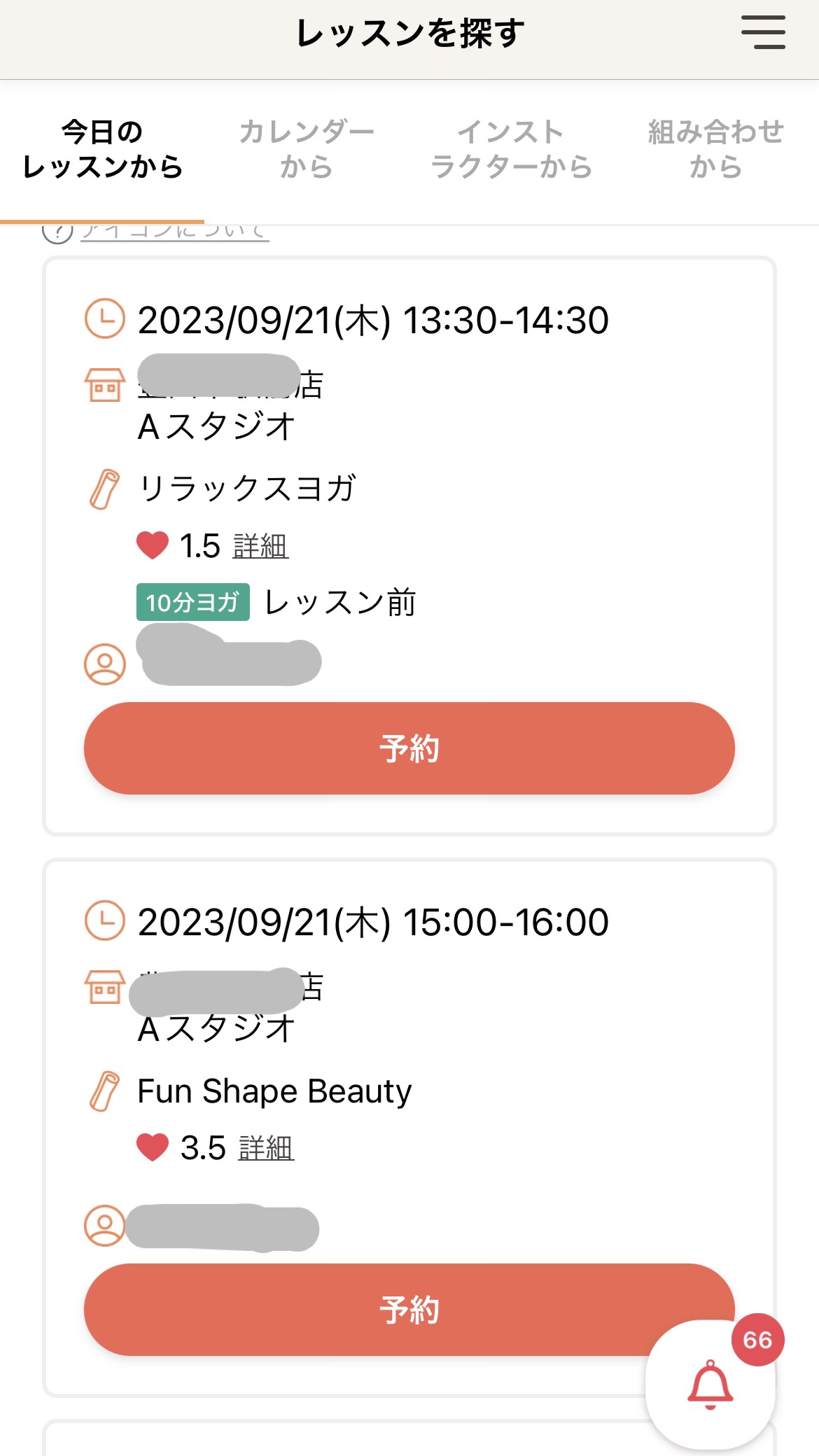Click the clock icon on the 13:30 lesson
The image size is (819, 1456).
(104, 318)
